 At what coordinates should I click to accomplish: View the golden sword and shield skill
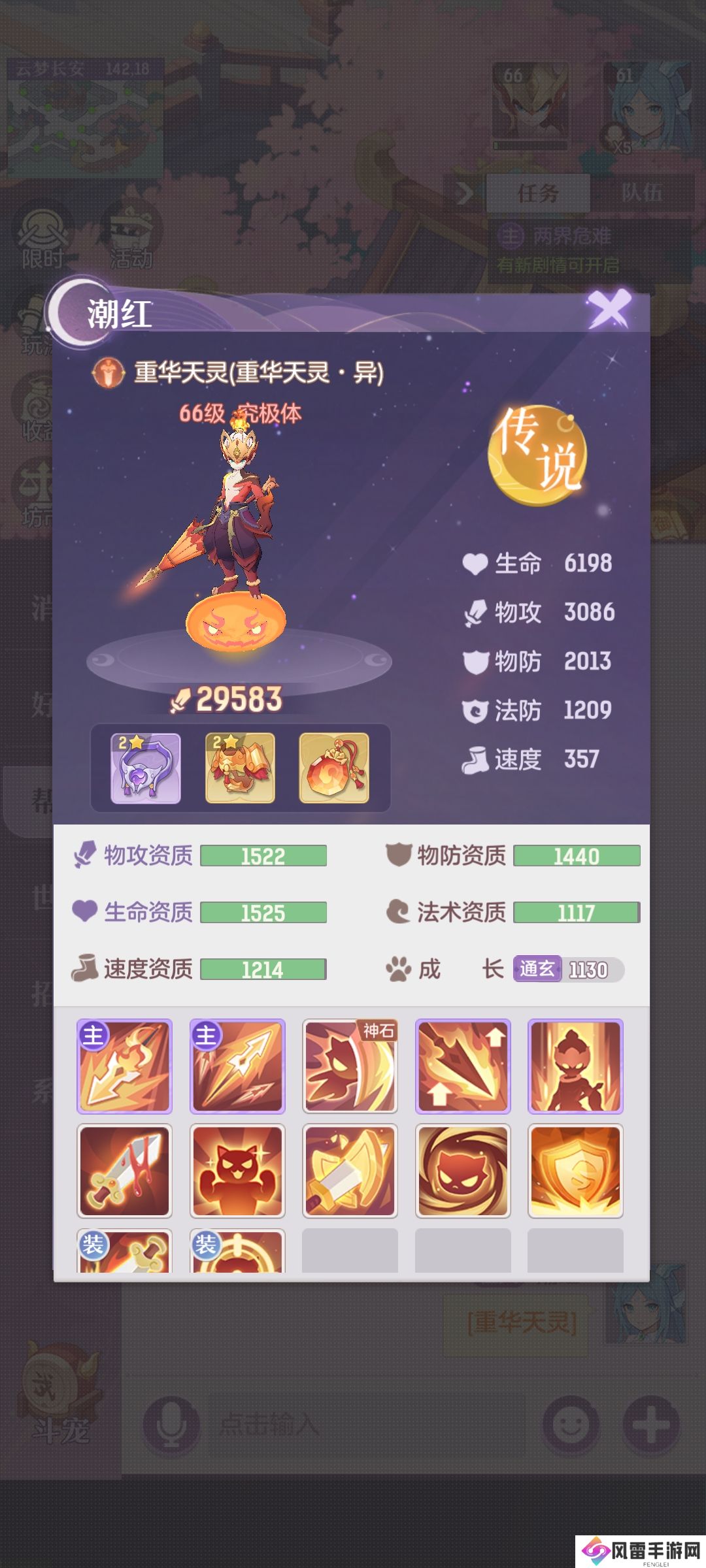click(350, 1171)
